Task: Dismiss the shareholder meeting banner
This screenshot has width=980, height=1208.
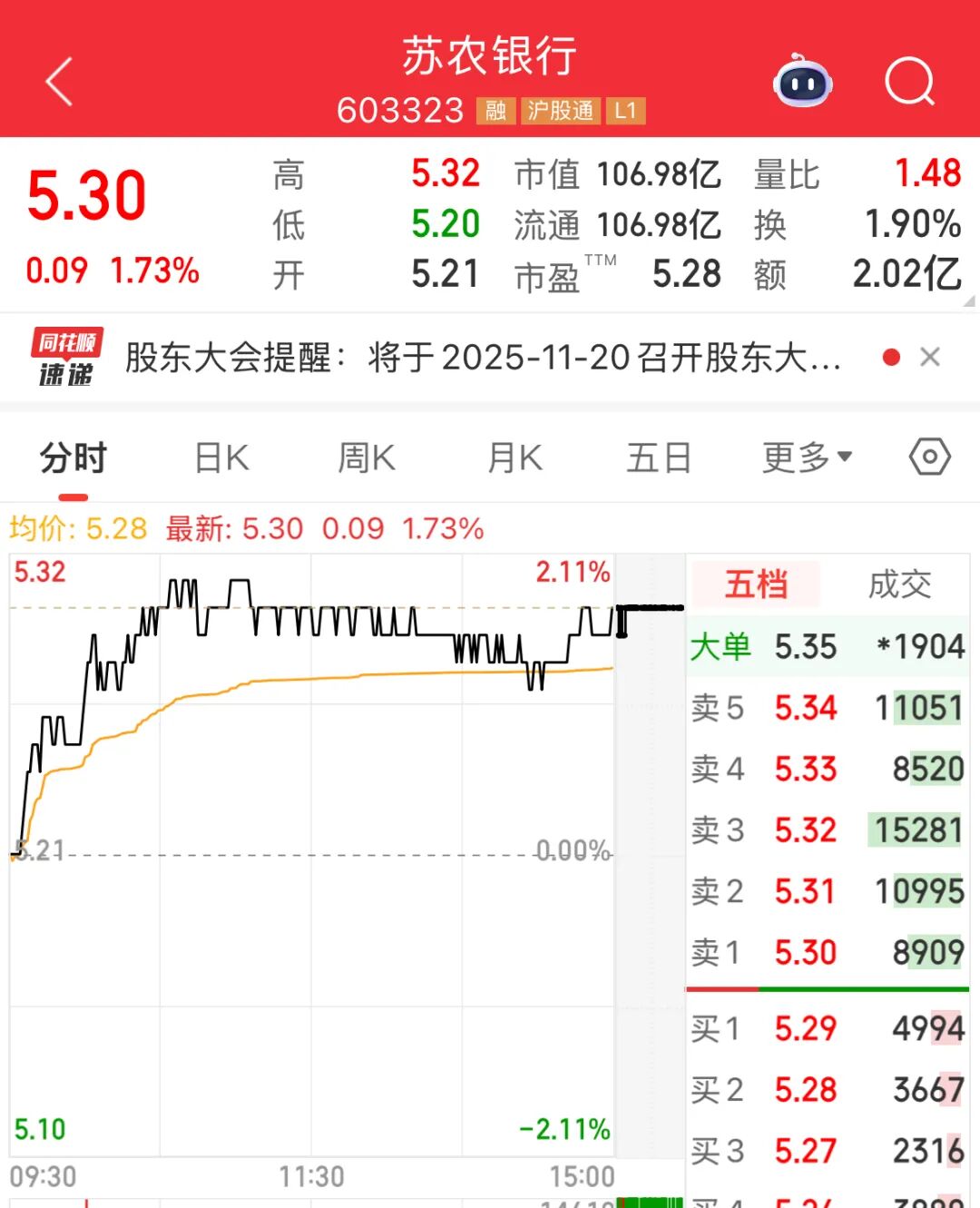Action: (931, 357)
